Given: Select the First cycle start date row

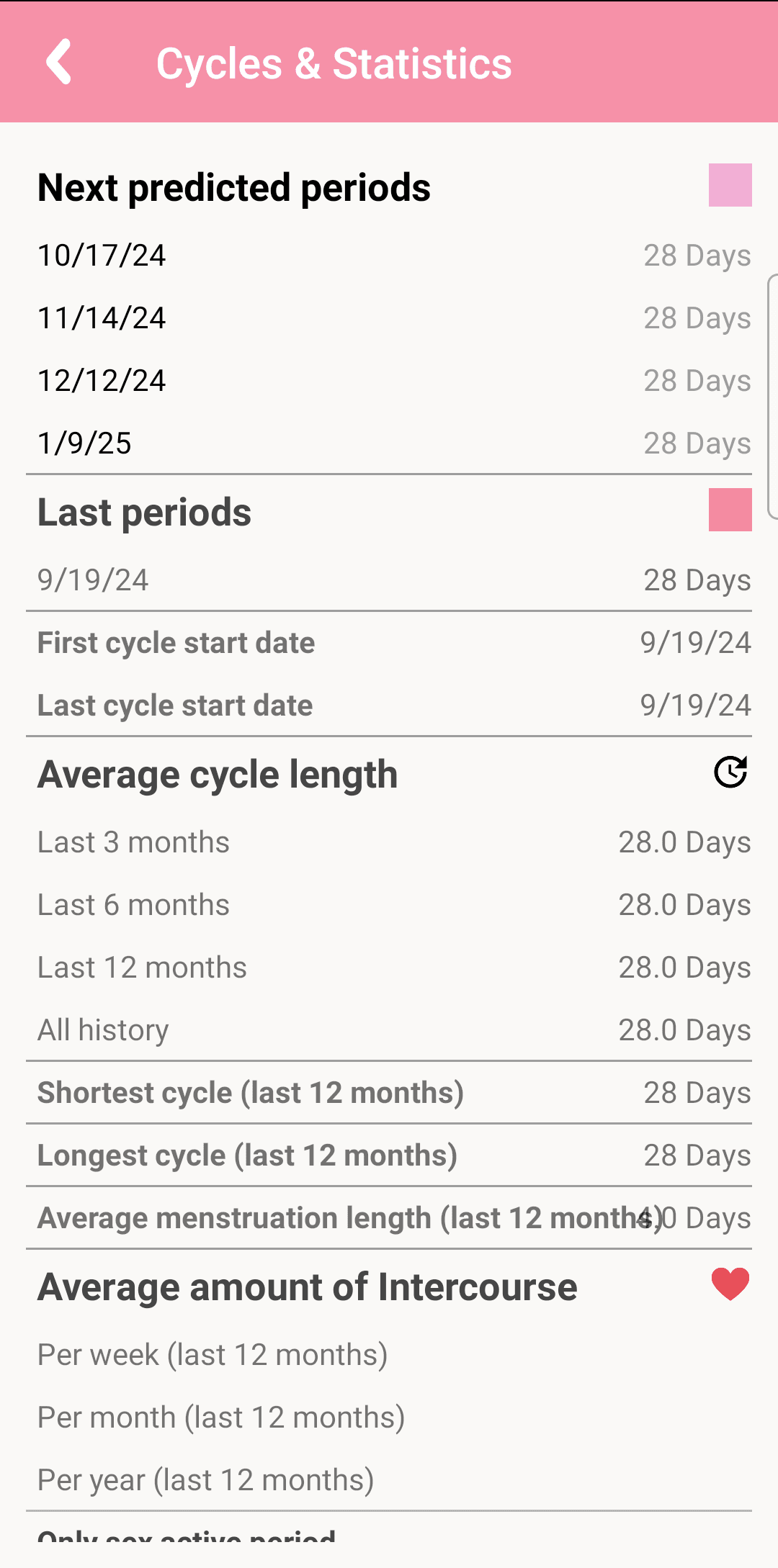Looking at the screenshot, I should point(389,642).
